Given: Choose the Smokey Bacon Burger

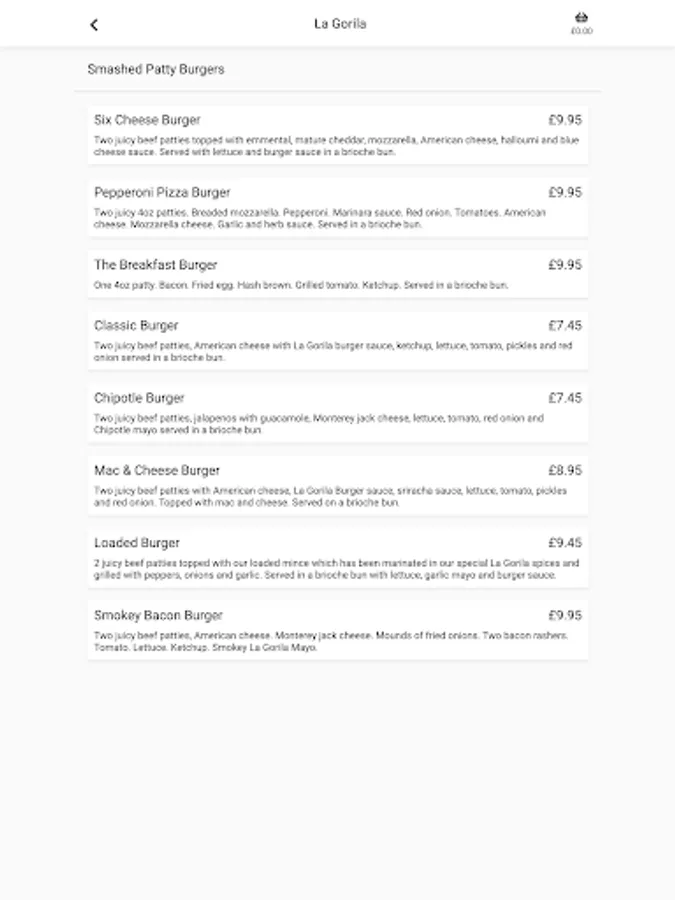Looking at the screenshot, I should pos(338,630).
